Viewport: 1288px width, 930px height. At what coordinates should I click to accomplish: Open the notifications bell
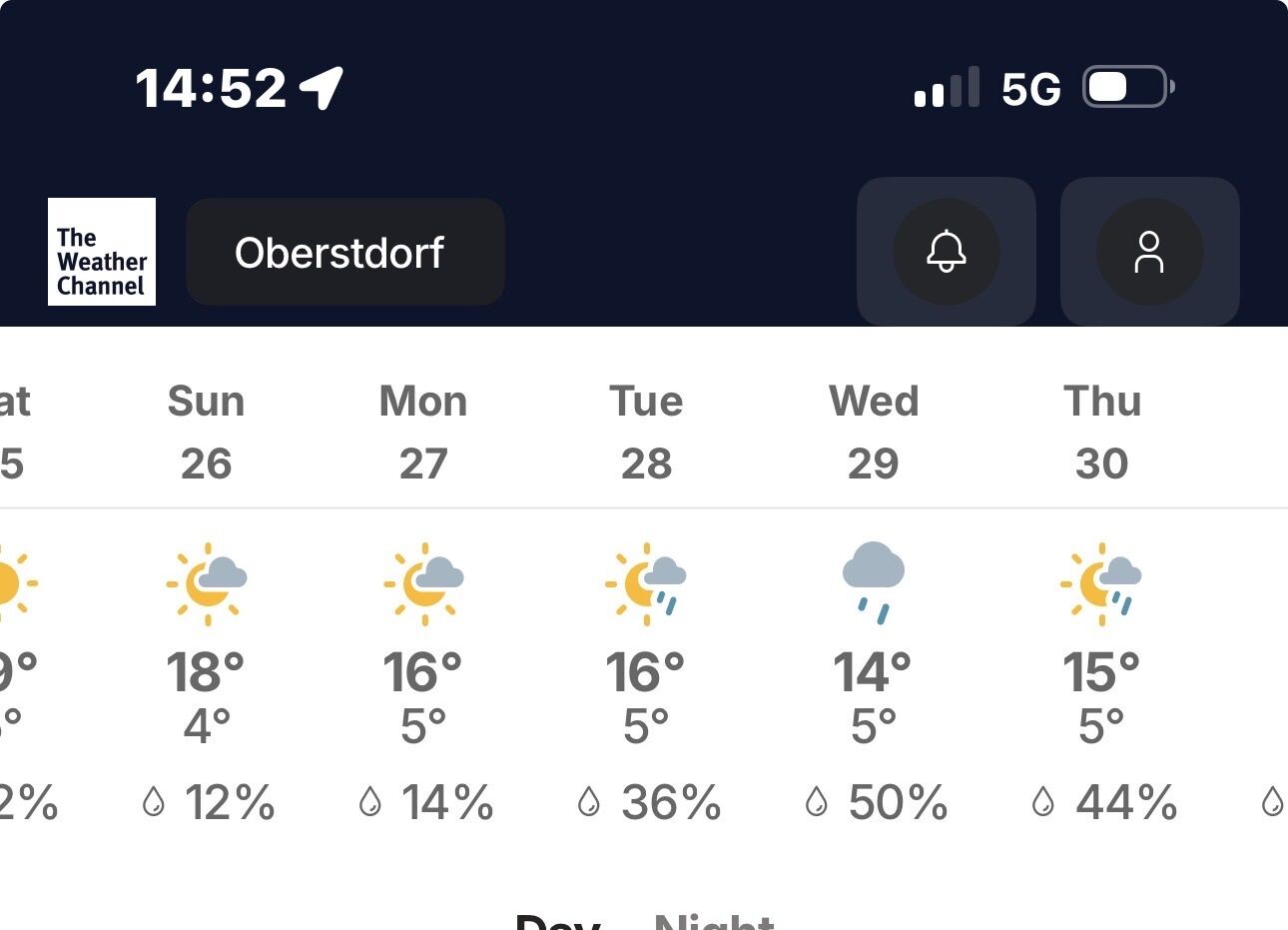946,252
